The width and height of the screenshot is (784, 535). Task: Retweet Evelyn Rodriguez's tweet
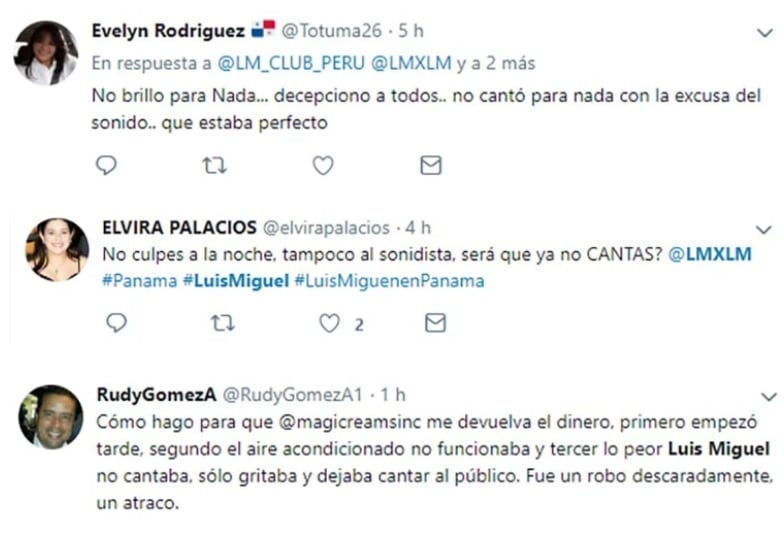(x=214, y=165)
